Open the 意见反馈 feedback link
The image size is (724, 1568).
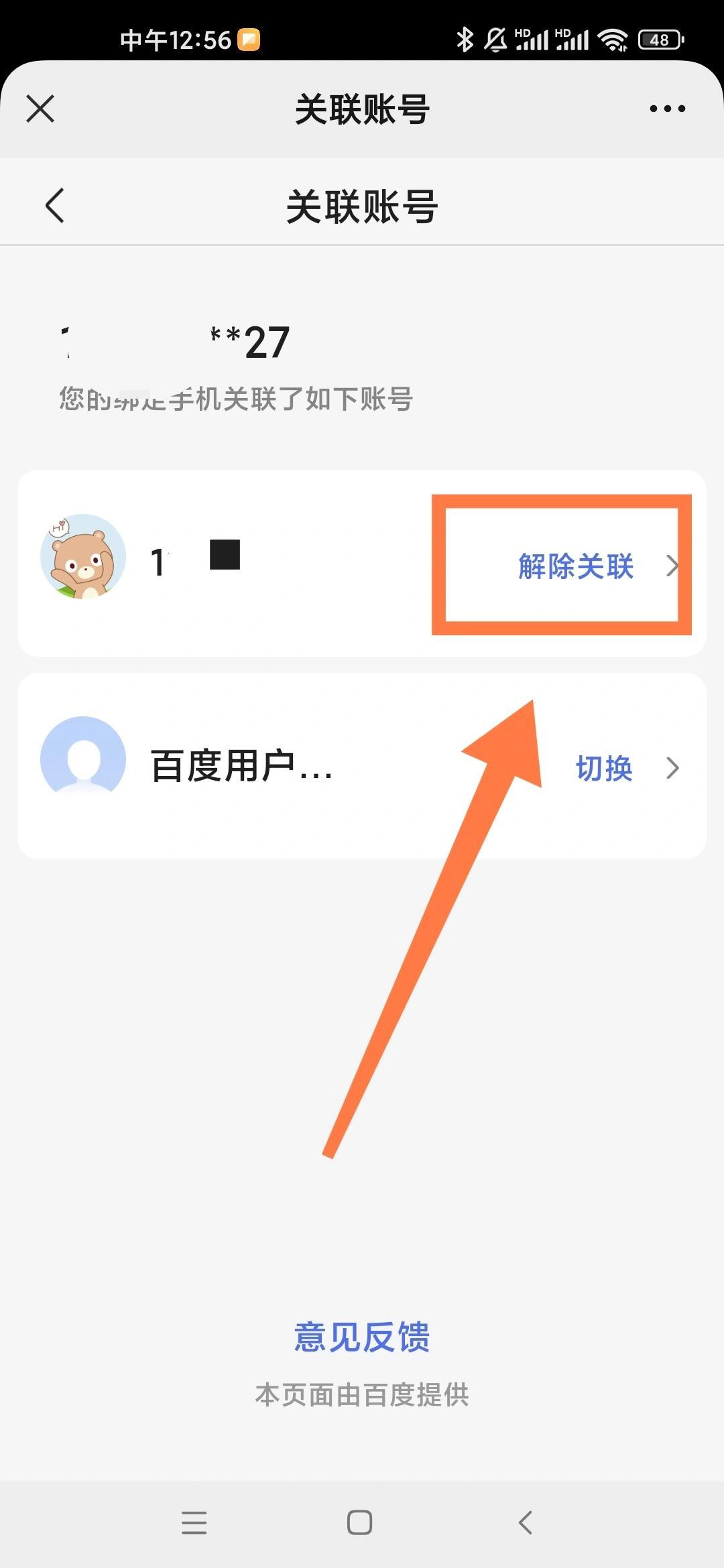tap(362, 1337)
